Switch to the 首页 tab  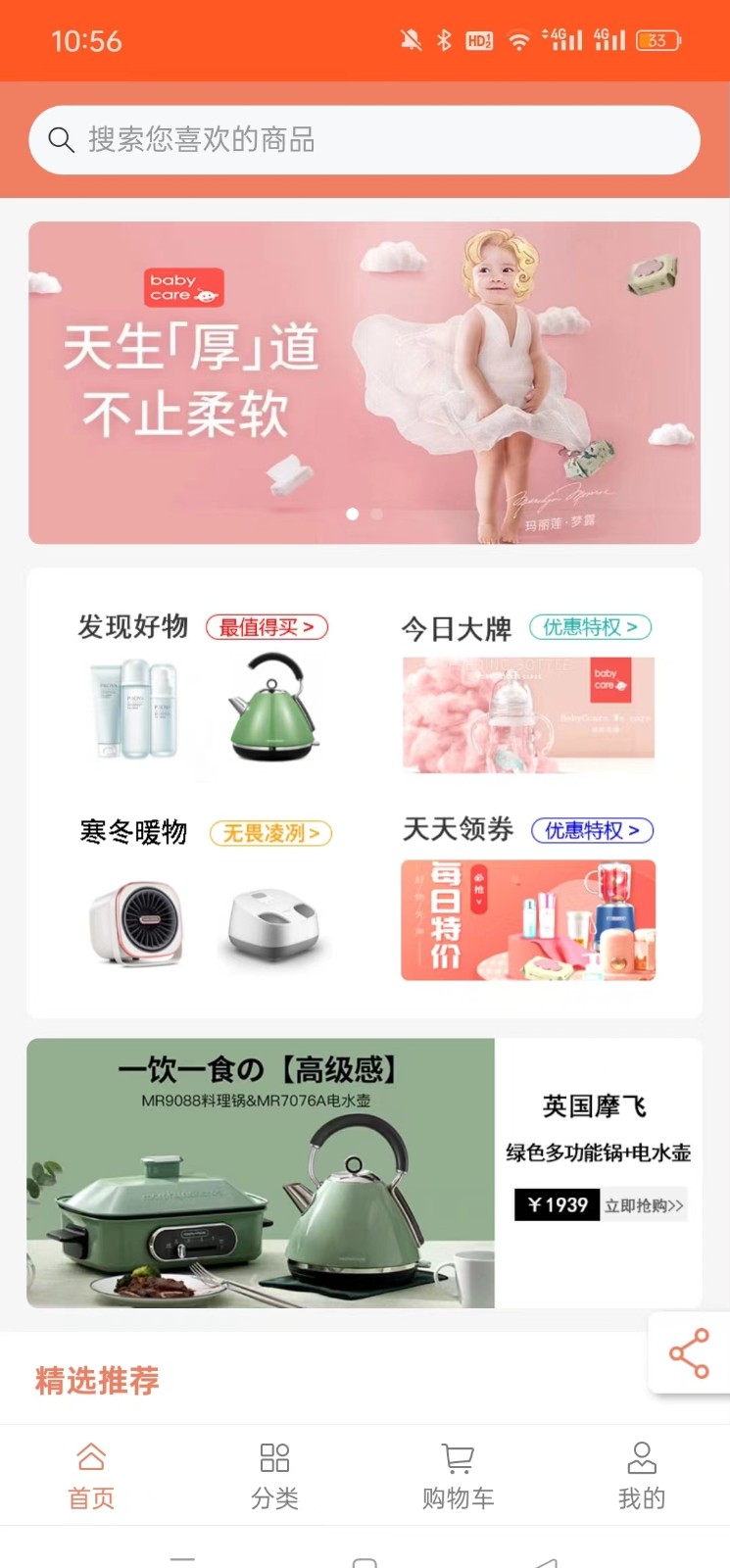point(91,1475)
